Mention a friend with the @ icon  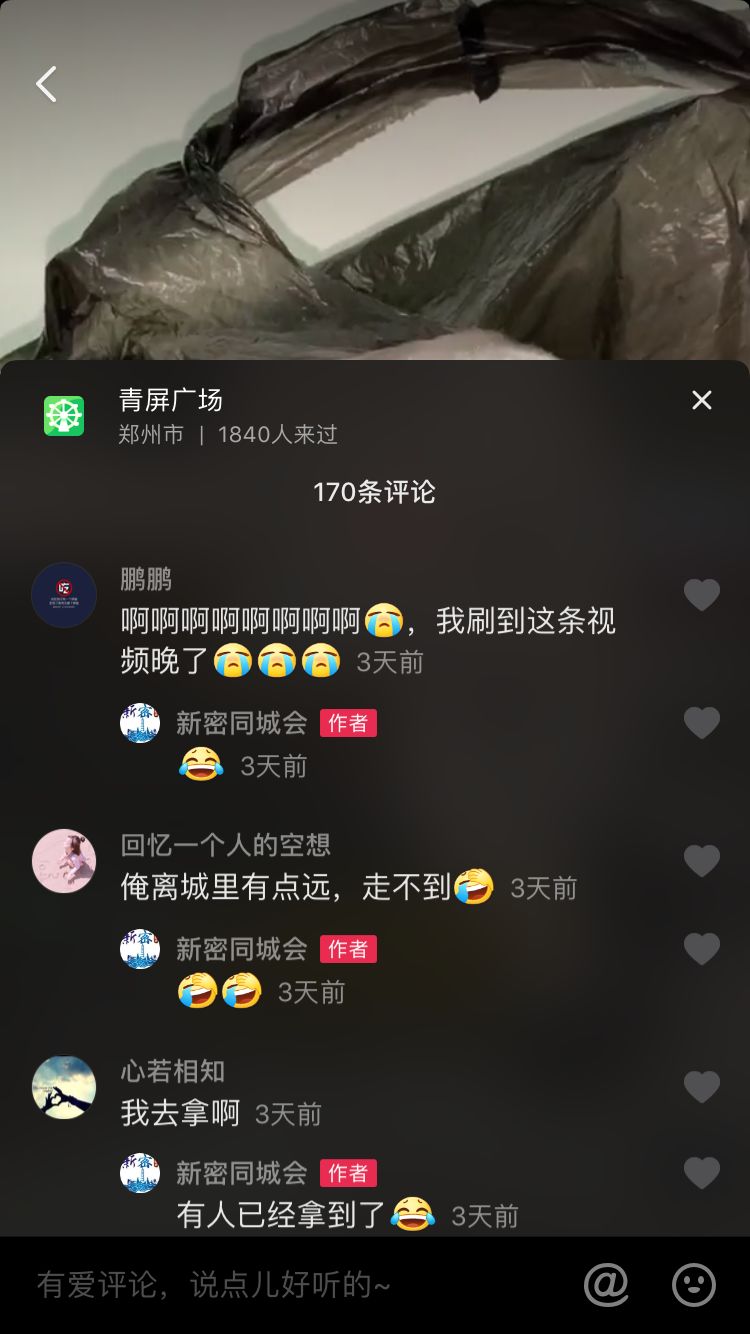click(x=606, y=1285)
